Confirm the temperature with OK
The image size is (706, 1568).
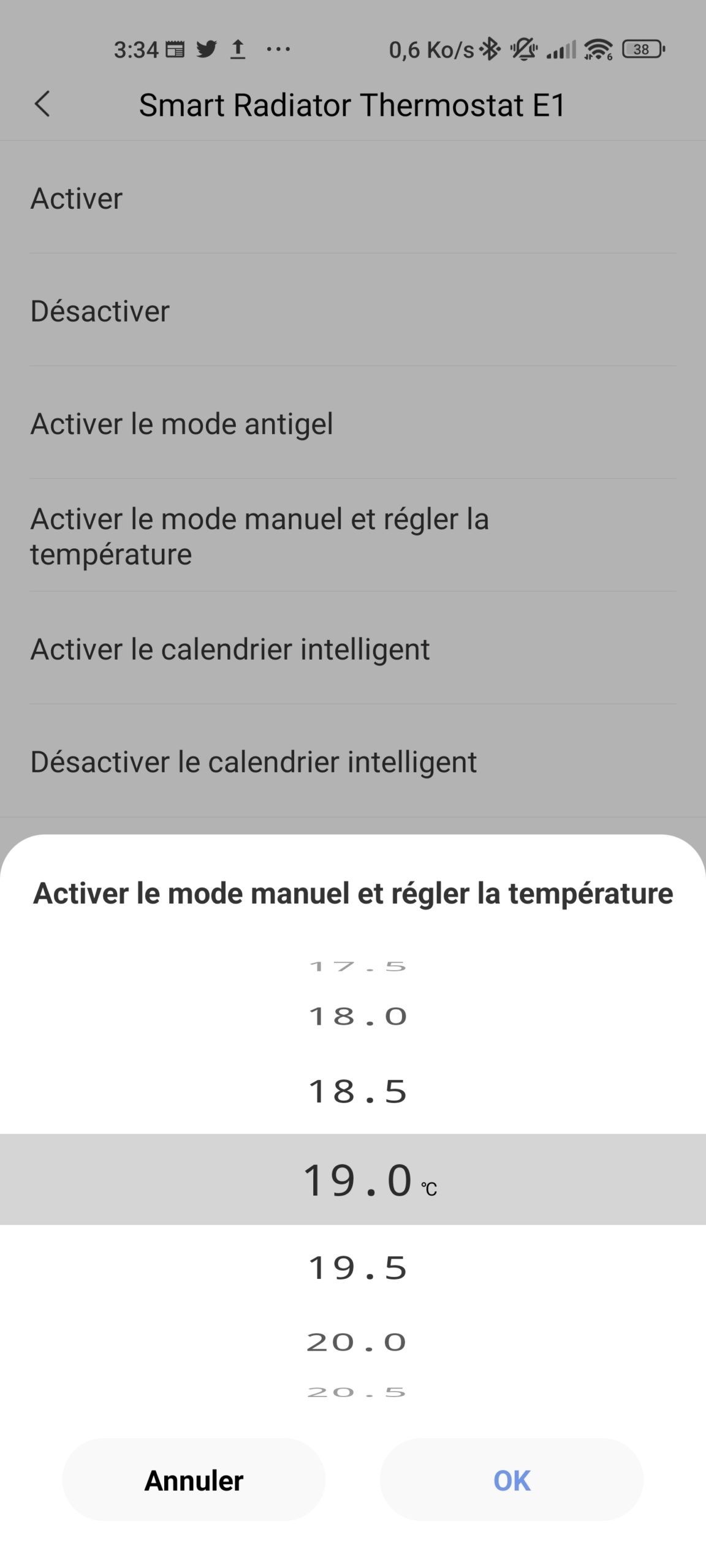512,1480
